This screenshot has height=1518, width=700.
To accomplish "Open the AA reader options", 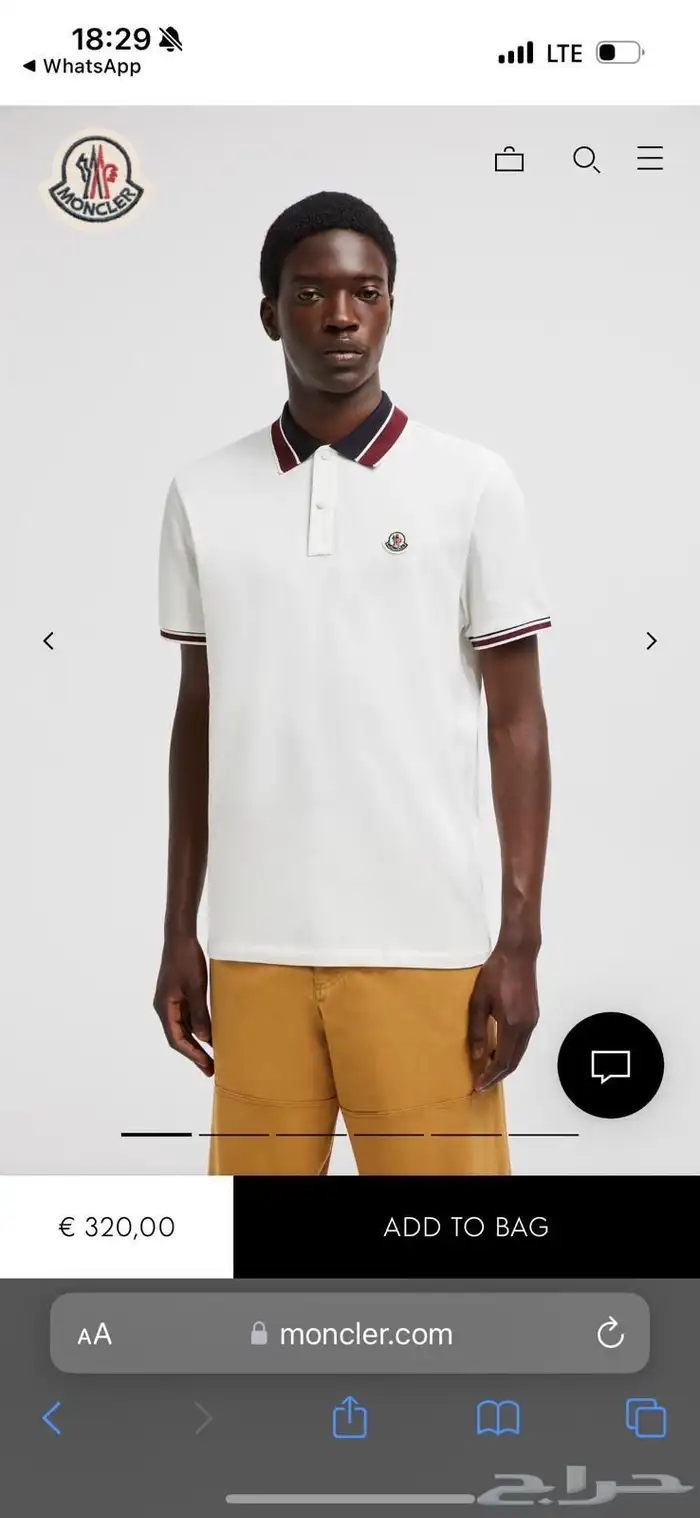I will pos(95,1334).
